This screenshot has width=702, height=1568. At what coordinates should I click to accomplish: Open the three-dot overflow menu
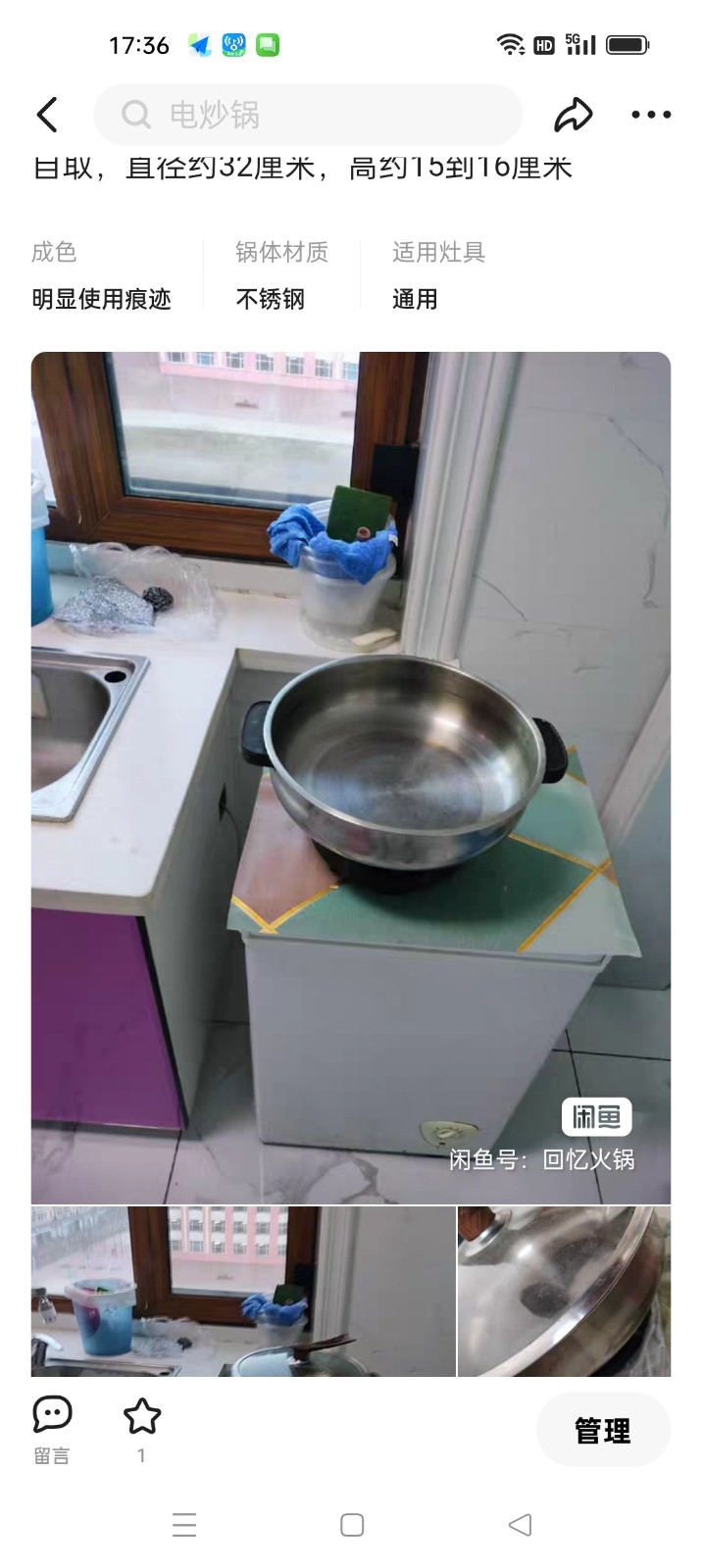tap(651, 115)
